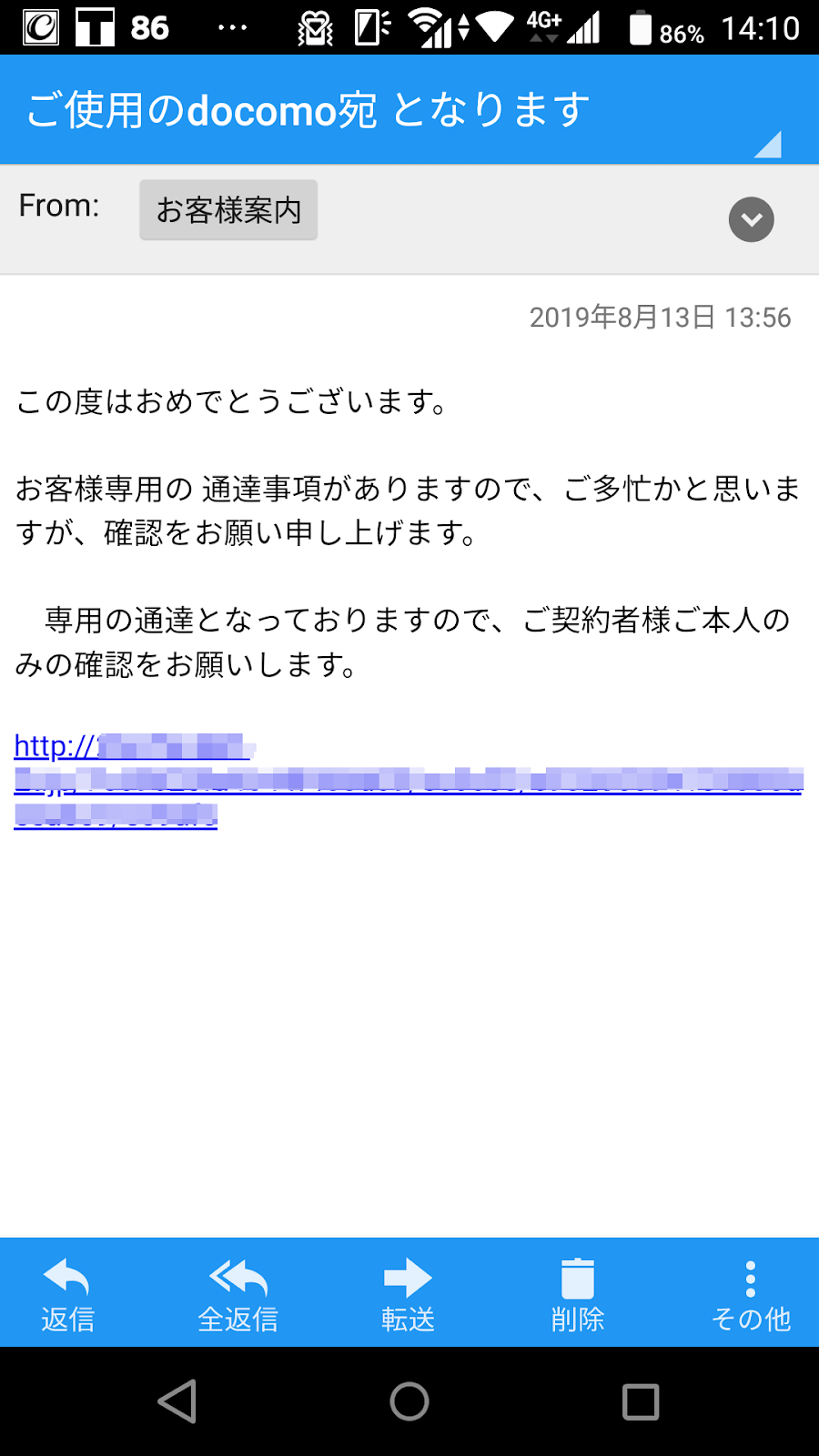Go back with the system back button
This screenshot has height=1456, width=819.
click(177, 1401)
